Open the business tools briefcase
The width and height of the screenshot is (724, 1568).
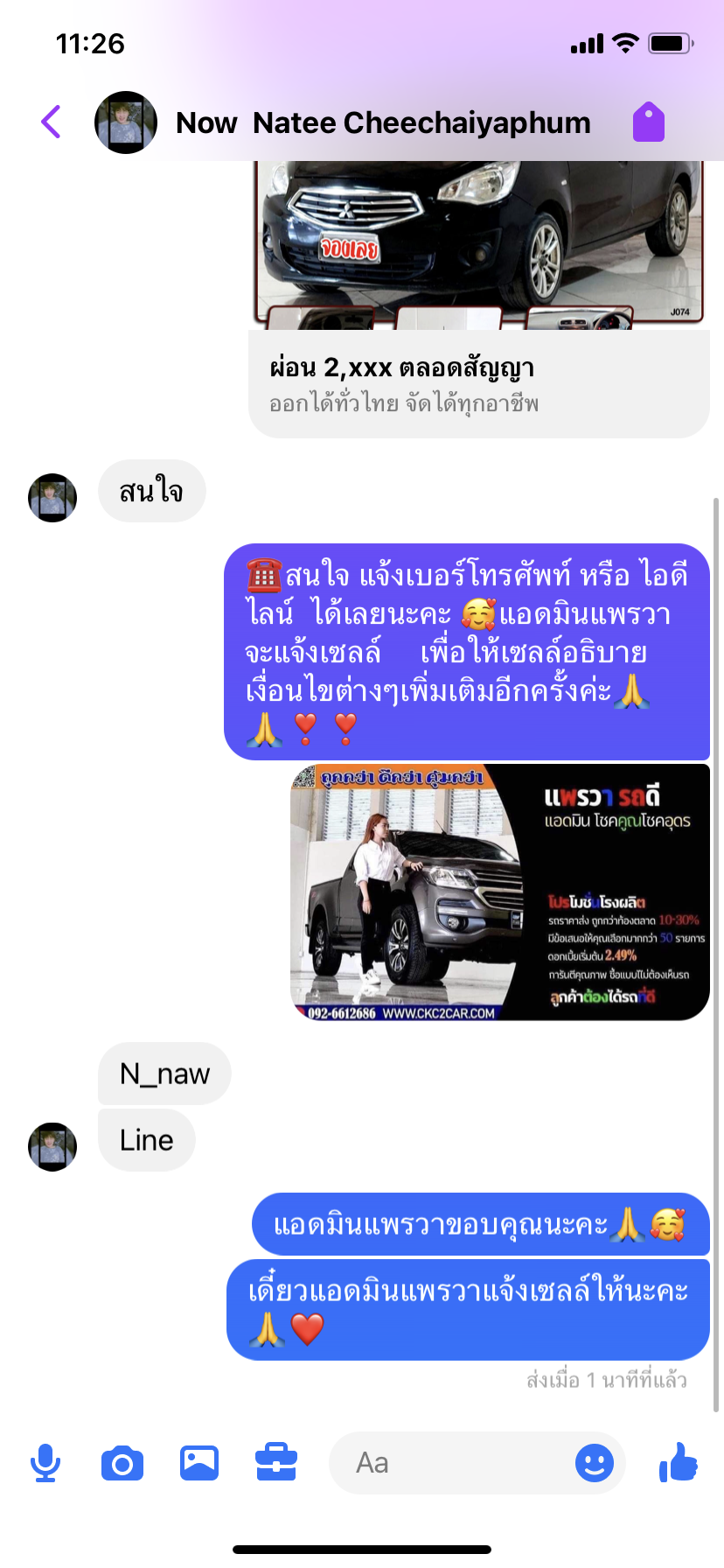click(x=276, y=1463)
